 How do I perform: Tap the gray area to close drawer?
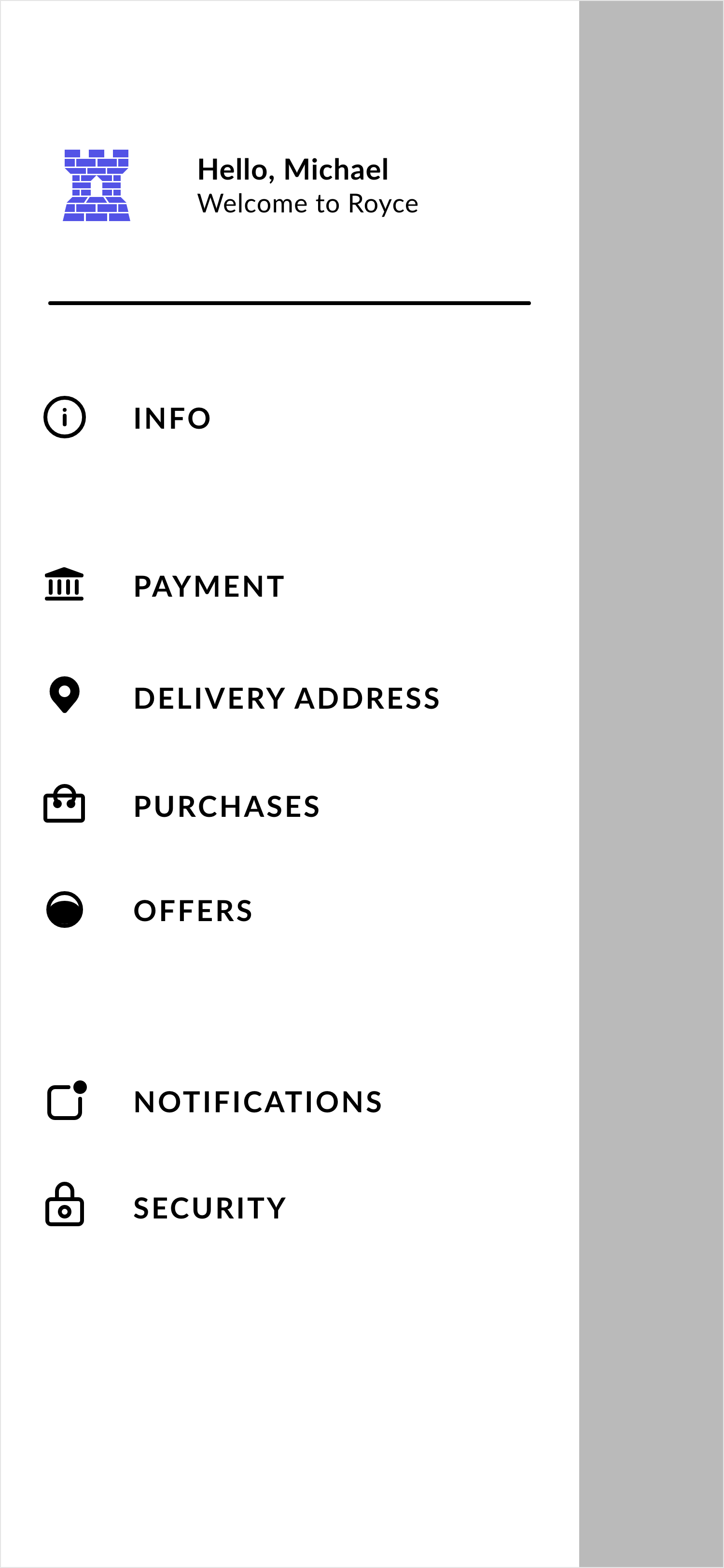(x=651, y=784)
